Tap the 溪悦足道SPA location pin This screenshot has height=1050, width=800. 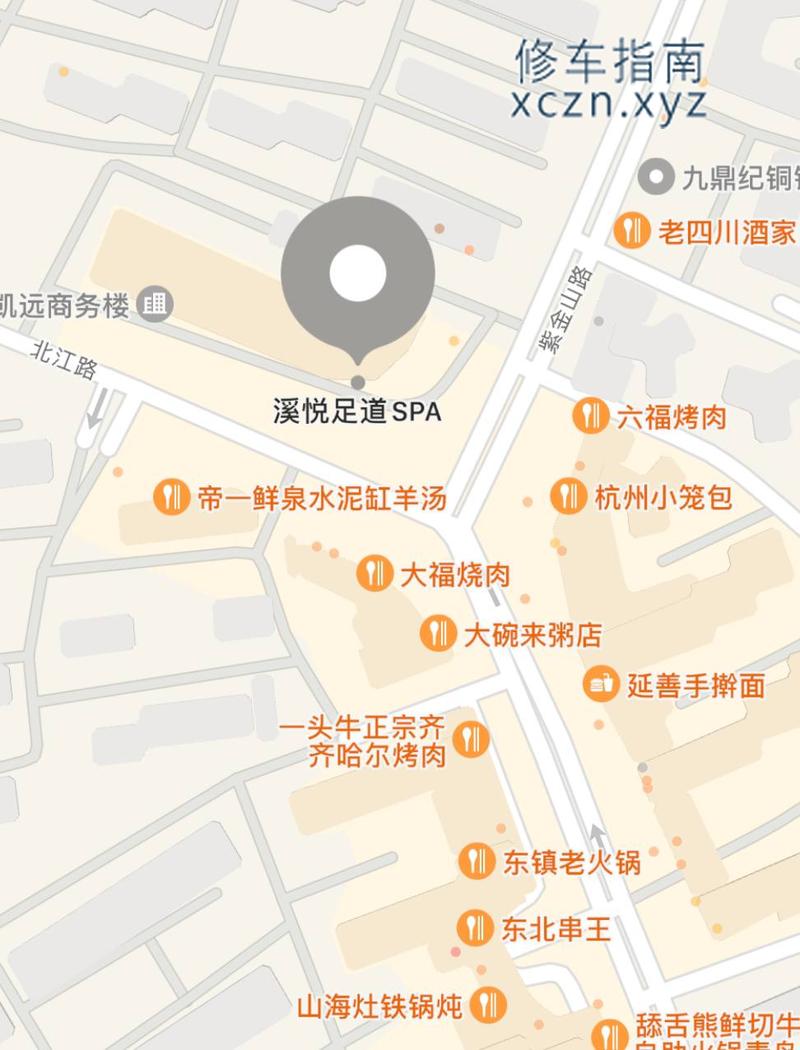358,274
